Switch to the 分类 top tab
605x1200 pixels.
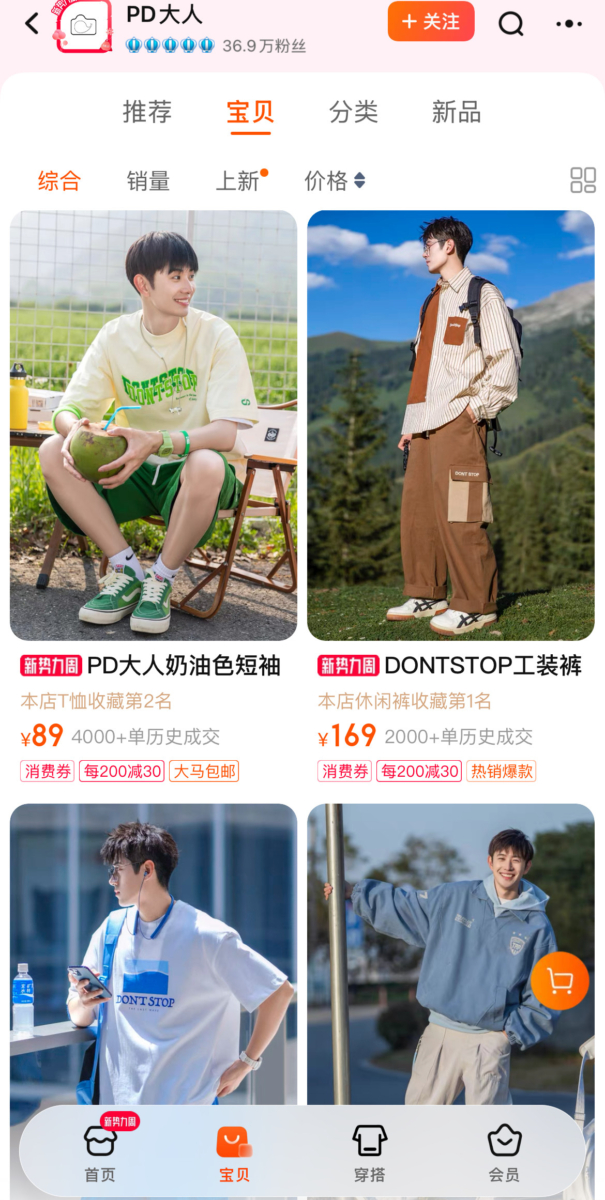pos(353,112)
